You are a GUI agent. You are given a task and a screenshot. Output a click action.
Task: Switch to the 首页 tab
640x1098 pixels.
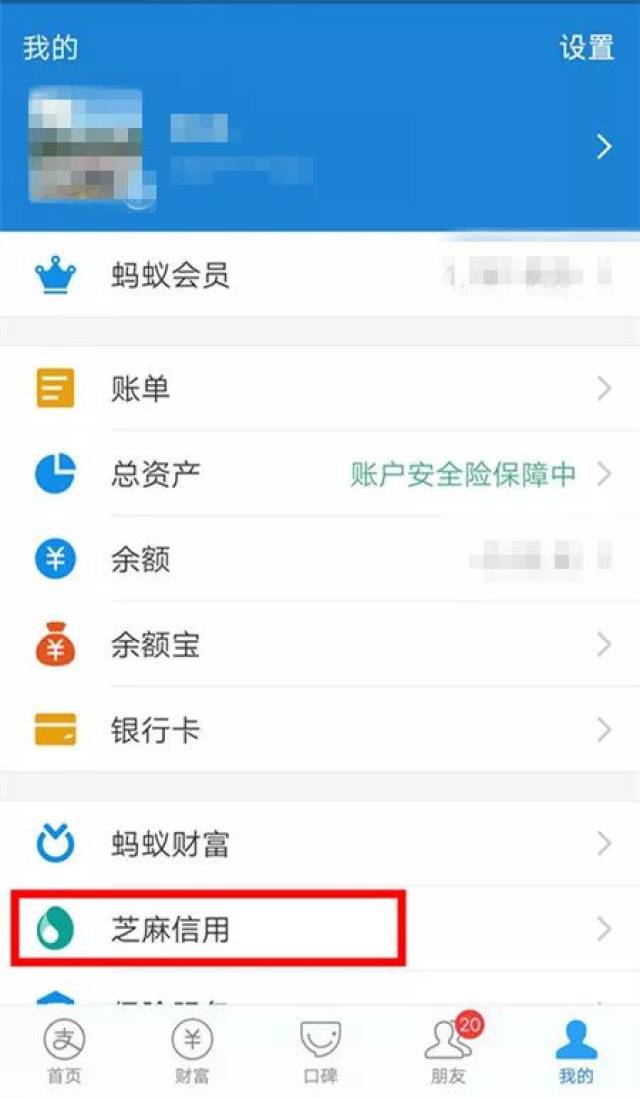tap(64, 1053)
